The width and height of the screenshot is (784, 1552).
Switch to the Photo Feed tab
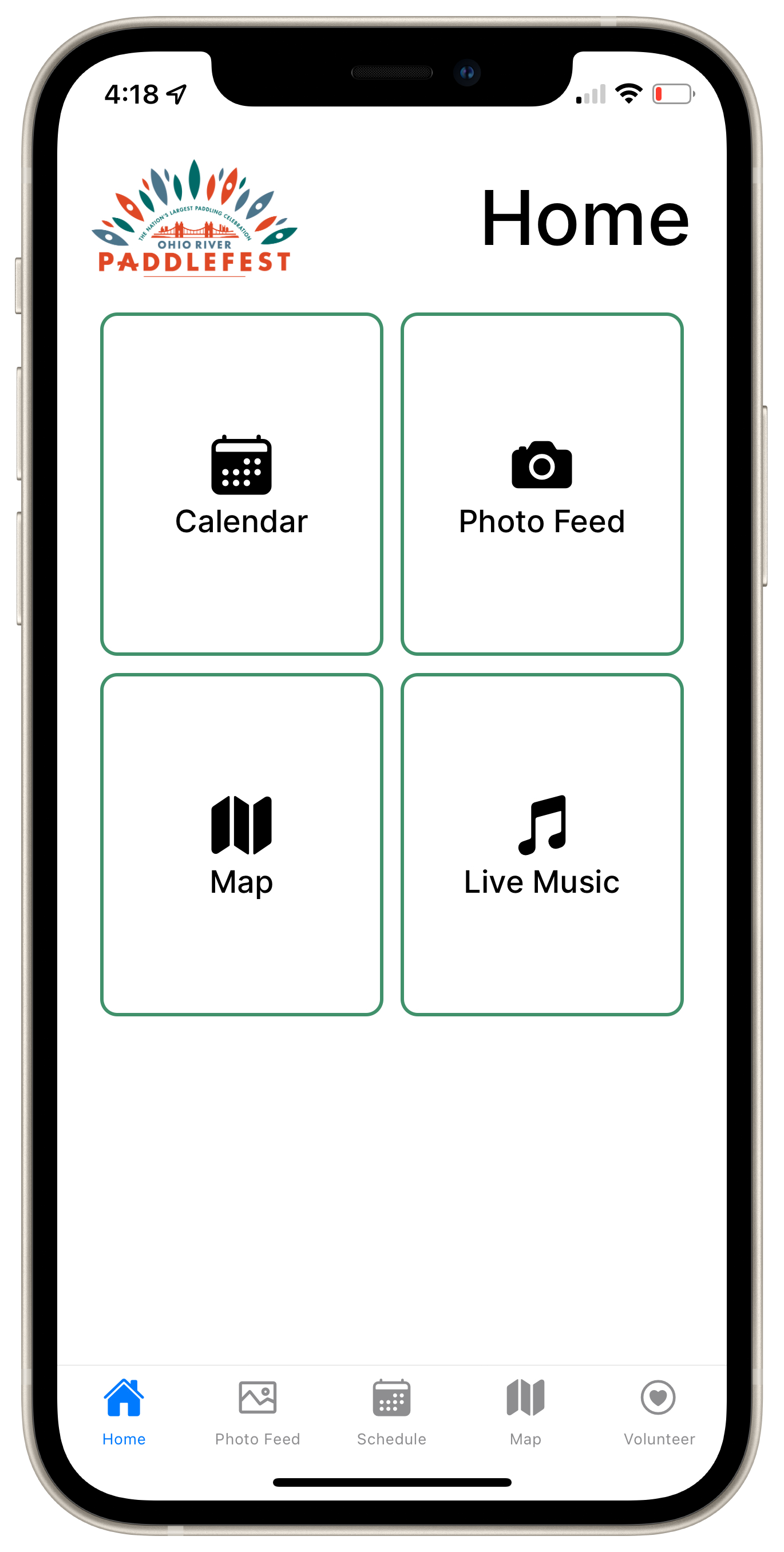[x=258, y=1412]
